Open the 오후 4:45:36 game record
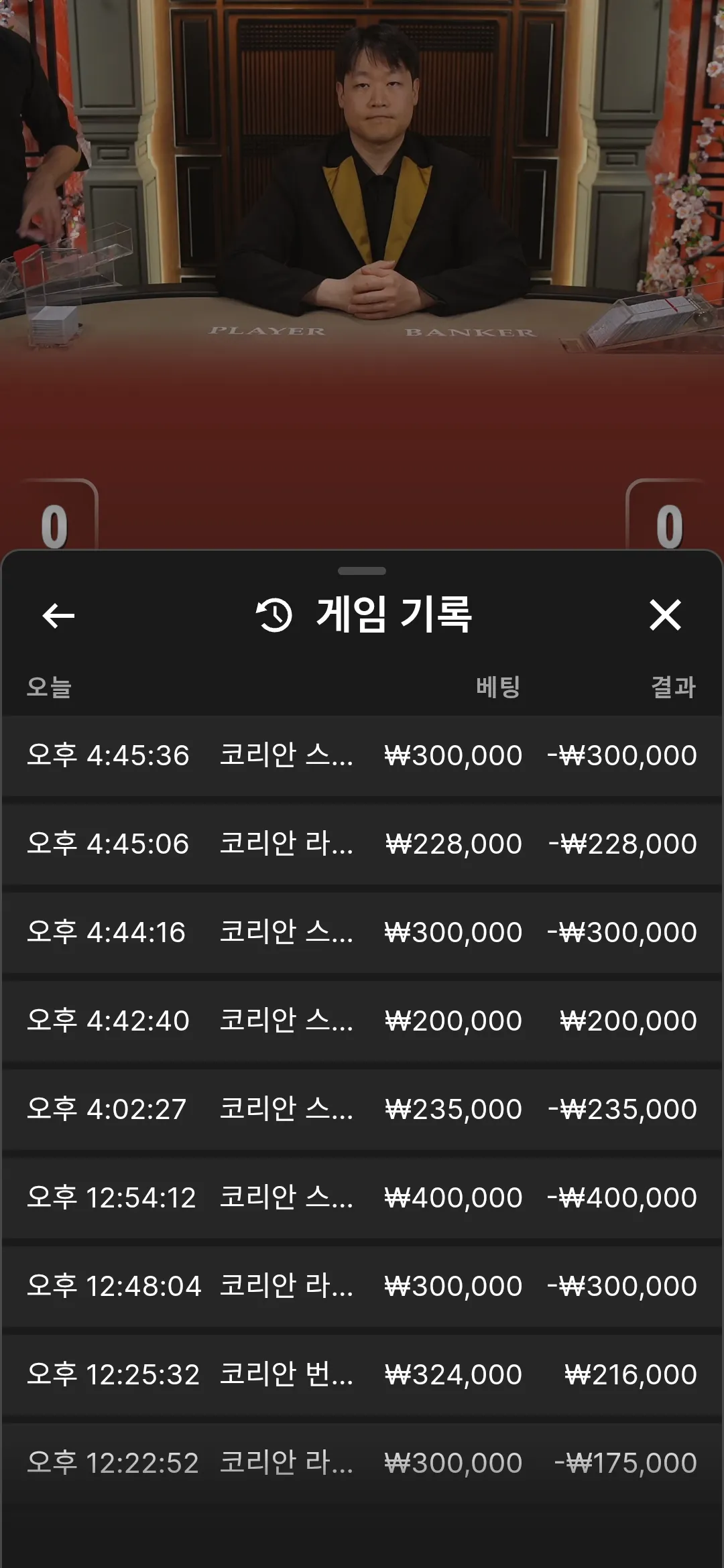This screenshot has width=724, height=1568. point(362,755)
